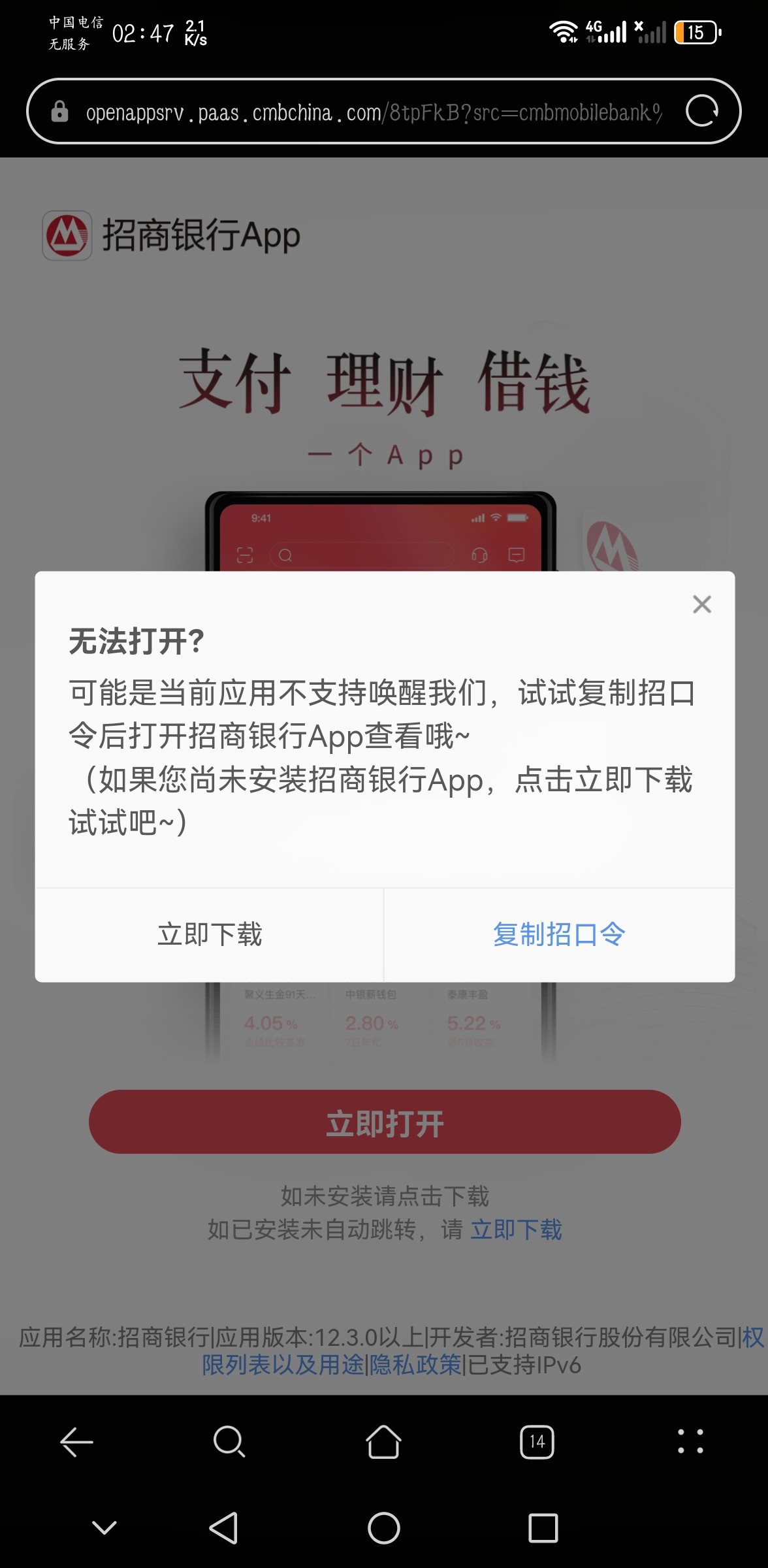Screen dimensions: 768x1568
Task: Go back with browser back arrow
Action: pos(77,1442)
